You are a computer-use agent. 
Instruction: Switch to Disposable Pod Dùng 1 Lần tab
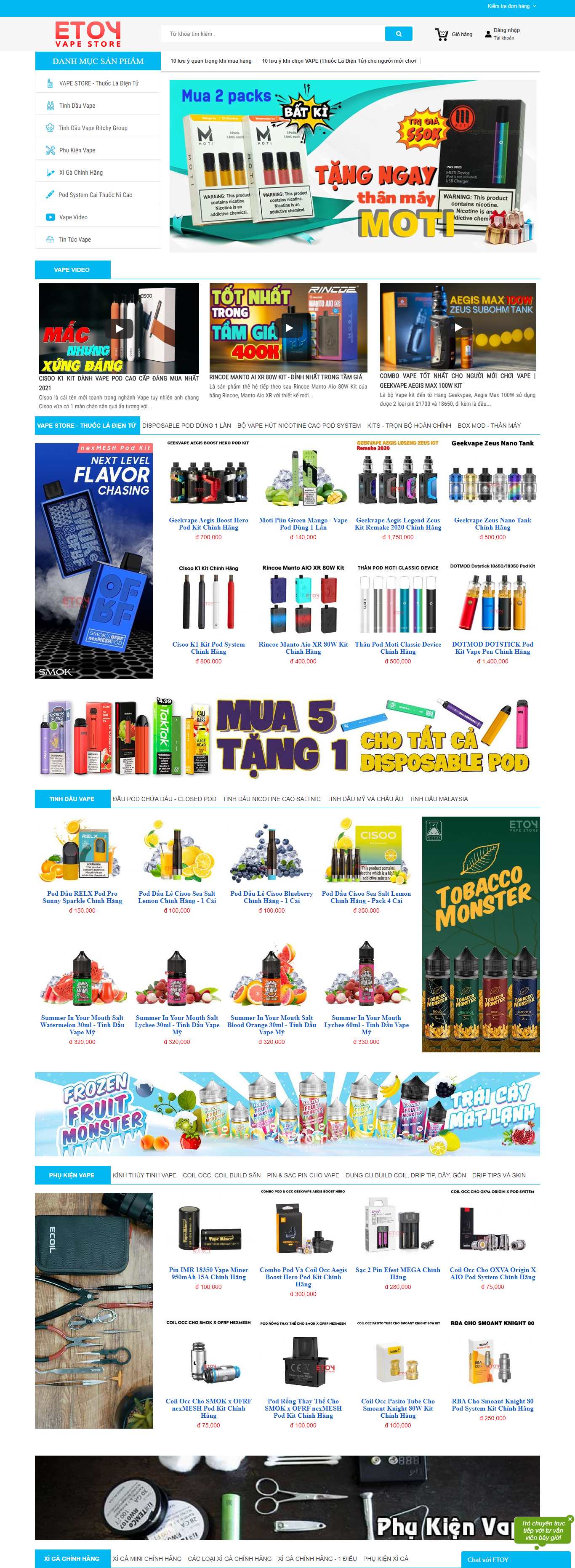click(x=186, y=426)
